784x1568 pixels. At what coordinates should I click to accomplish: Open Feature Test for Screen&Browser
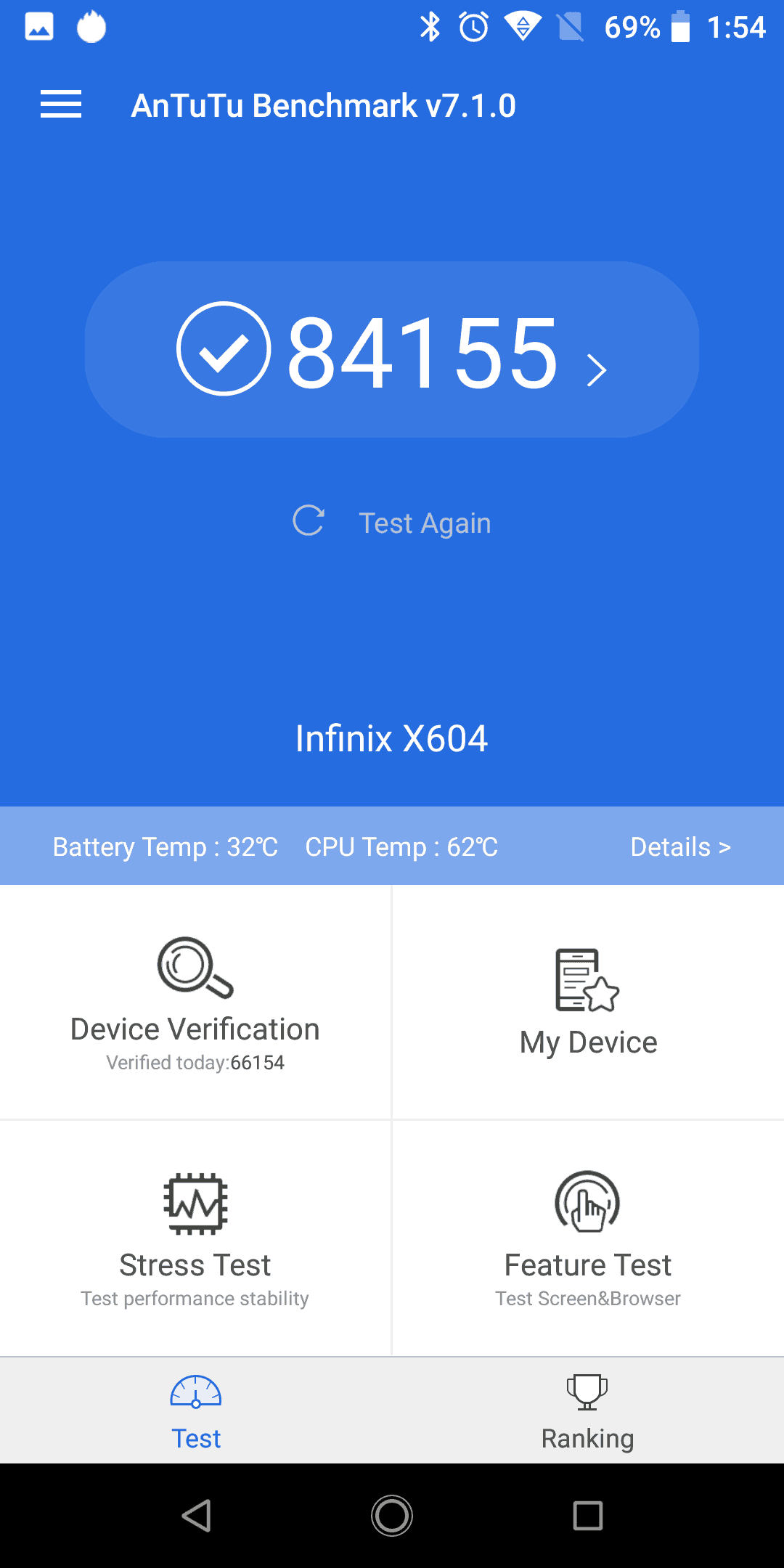tap(588, 1238)
